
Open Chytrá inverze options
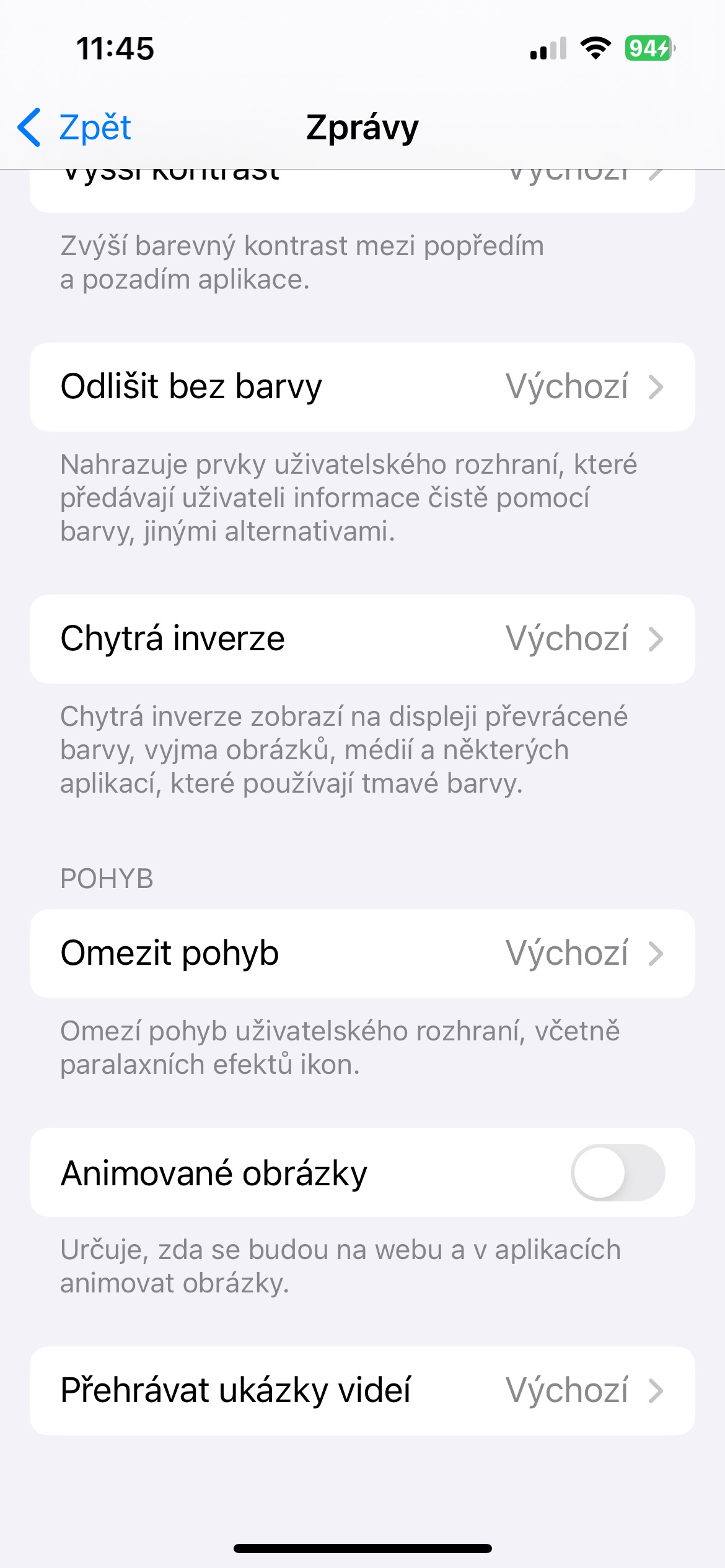point(362,639)
